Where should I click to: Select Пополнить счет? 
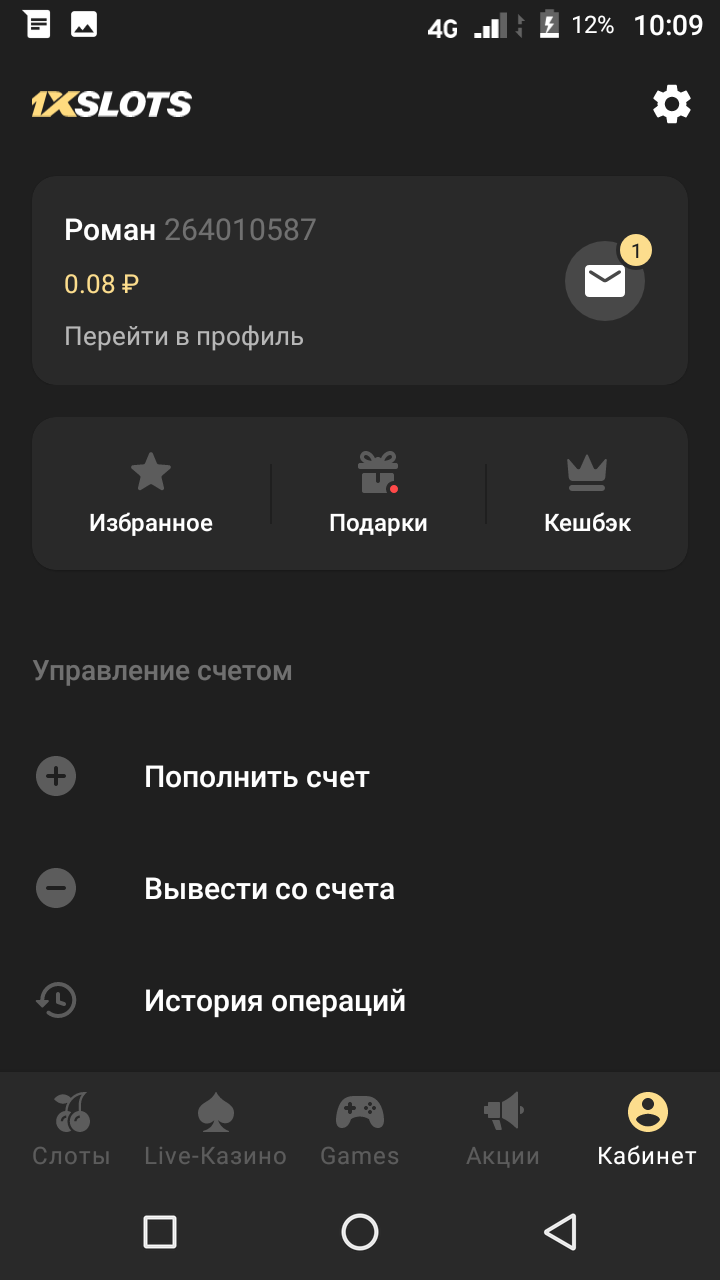tap(257, 777)
